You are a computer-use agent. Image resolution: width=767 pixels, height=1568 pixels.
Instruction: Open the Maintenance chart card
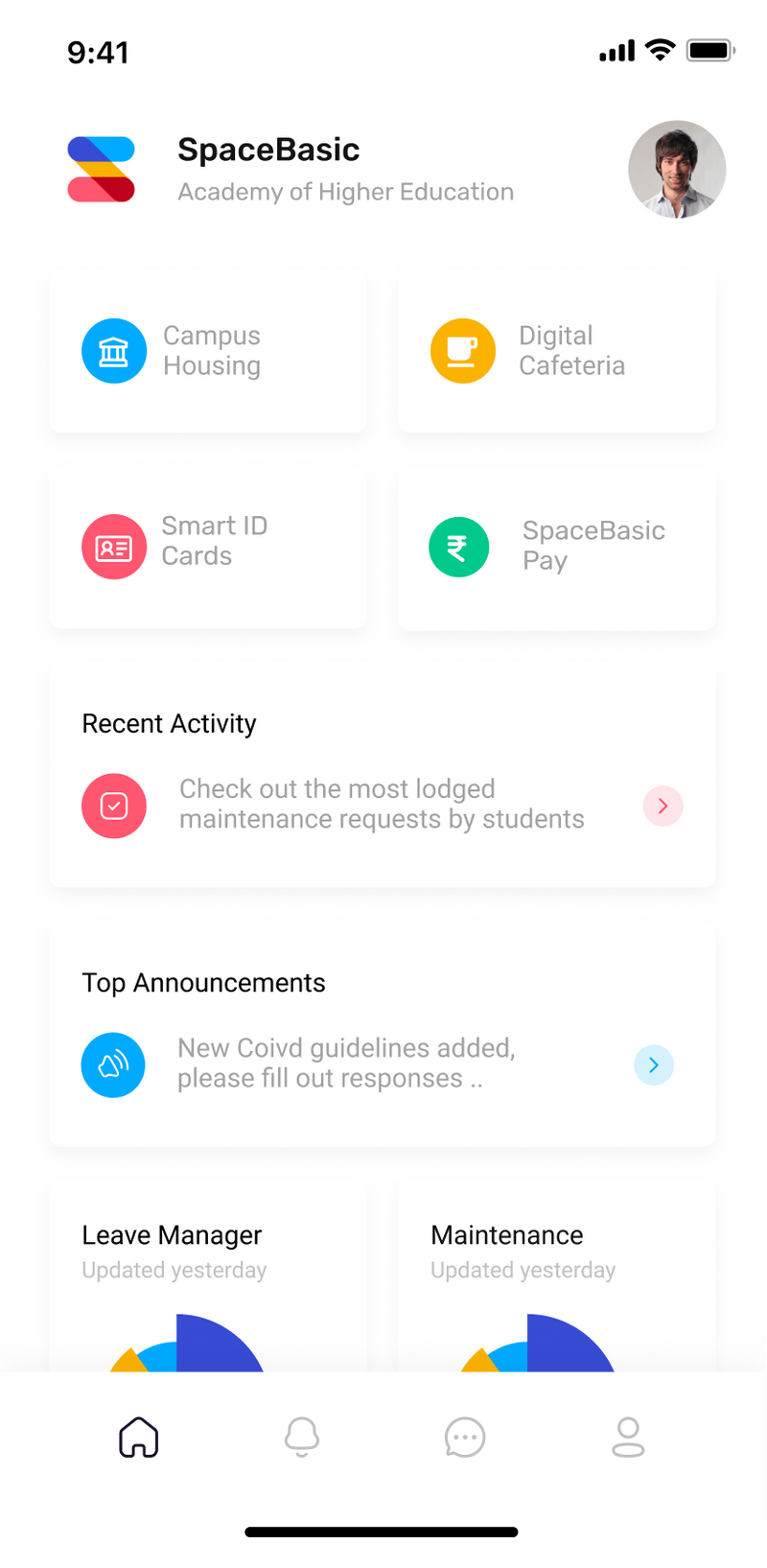(556, 1275)
